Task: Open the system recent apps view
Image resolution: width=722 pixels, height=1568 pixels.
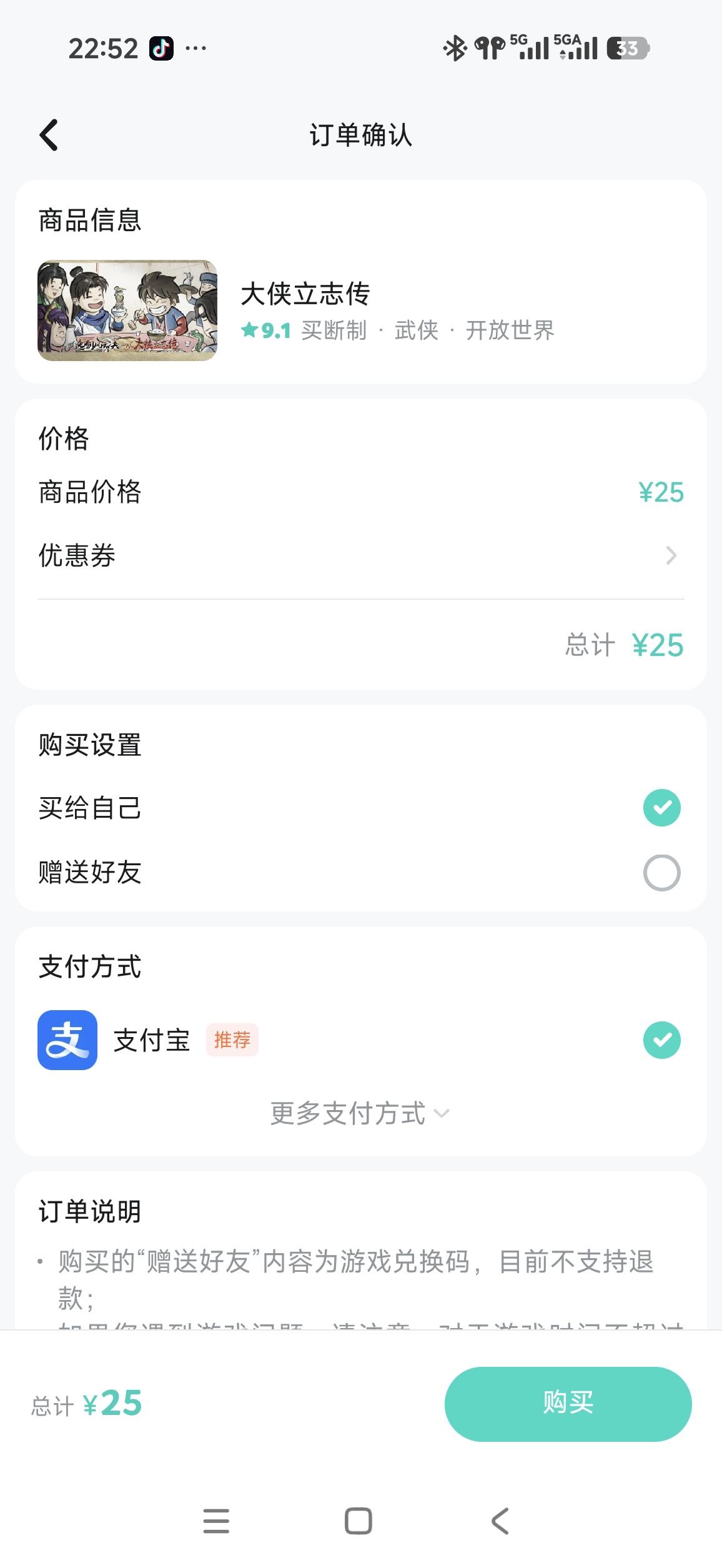Action: click(216, 1521)
